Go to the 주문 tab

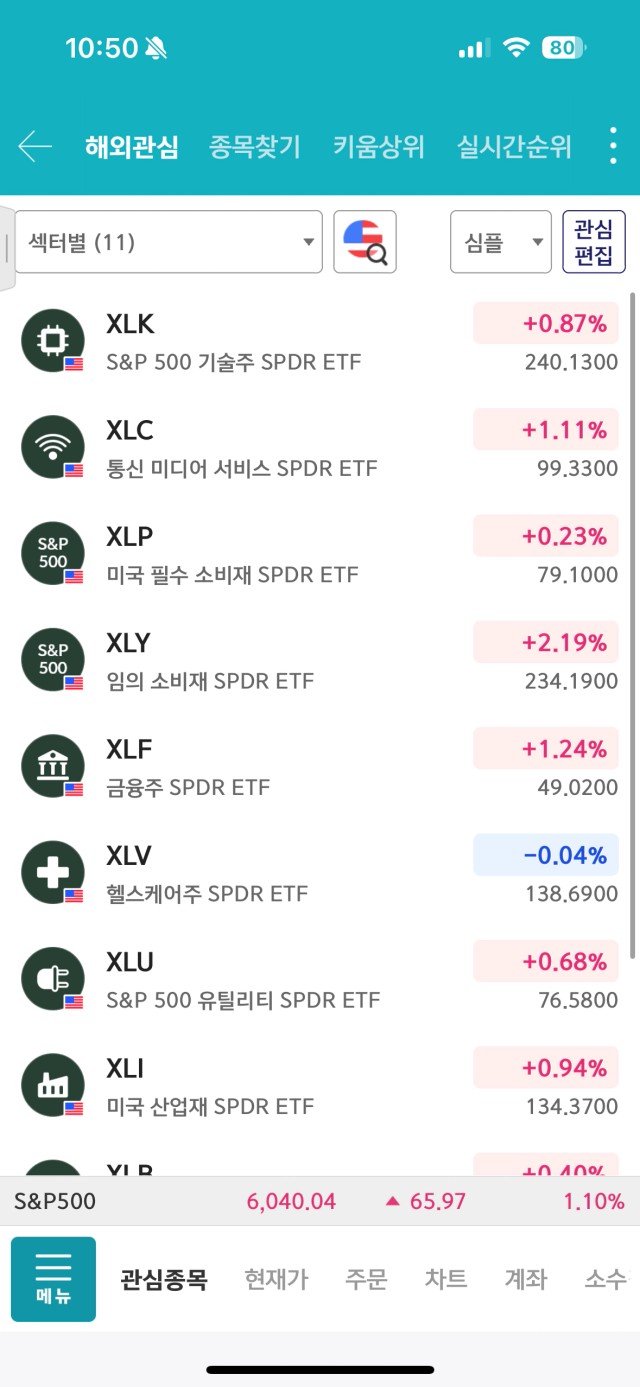point(366,1279)
